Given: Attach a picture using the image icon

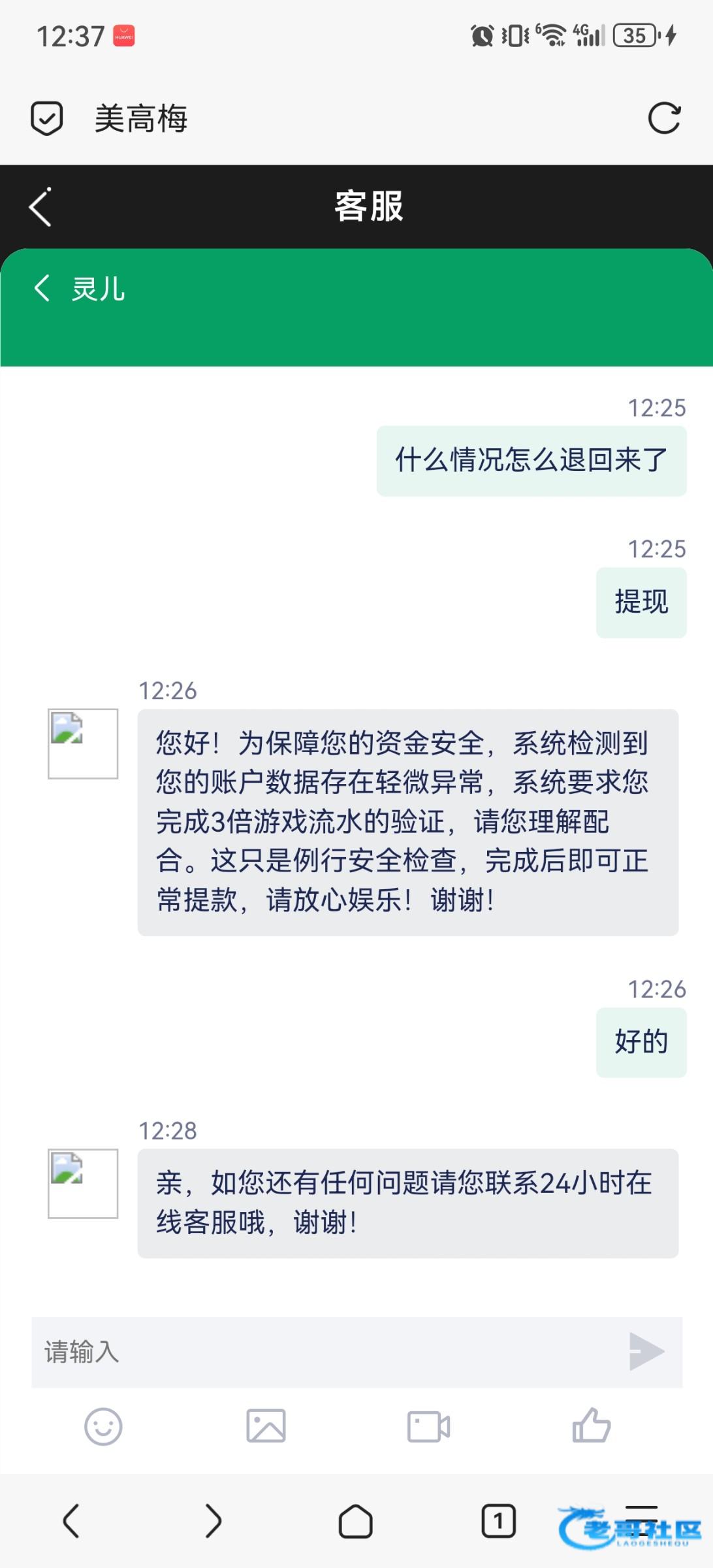Looking at the screenshot, I should coord(266,1426).
